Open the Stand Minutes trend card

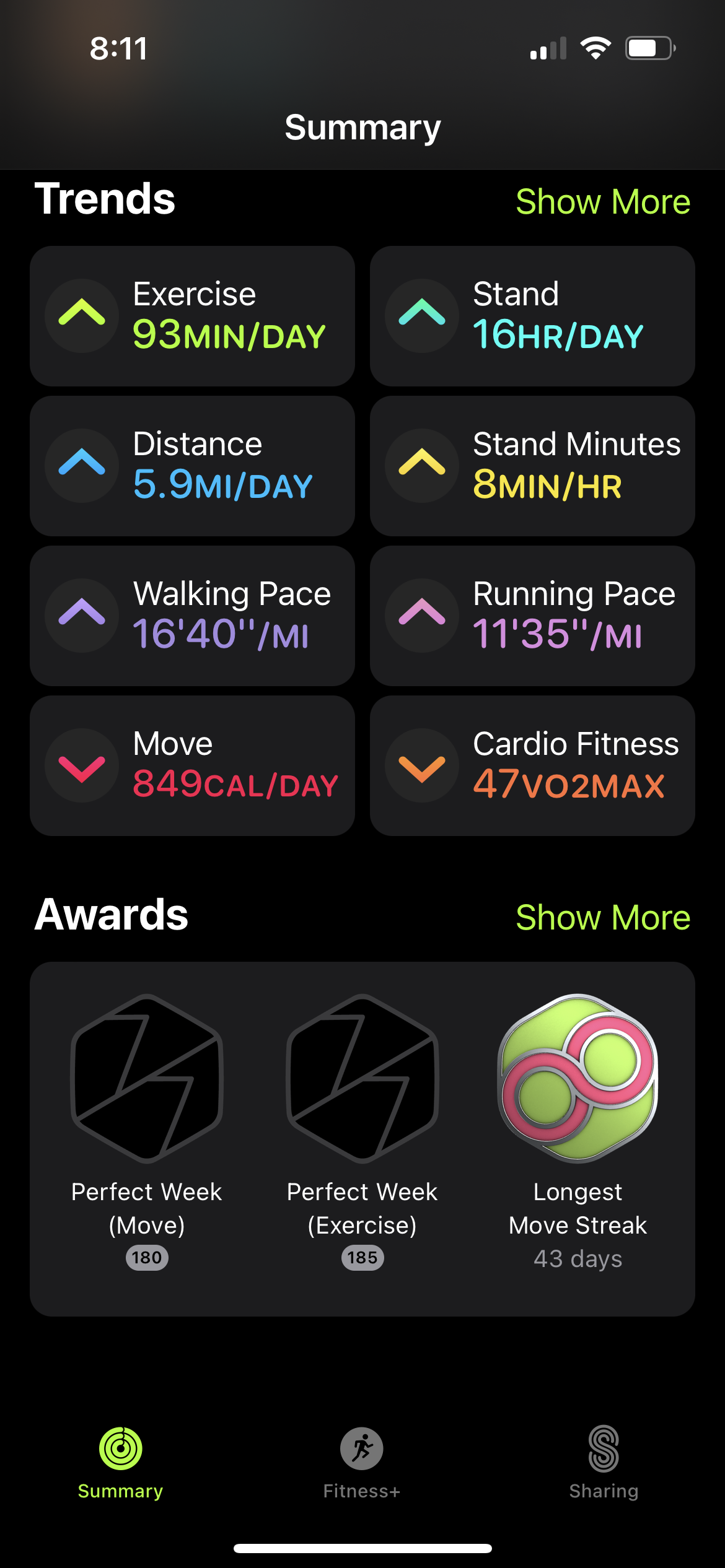pos(532,466)
